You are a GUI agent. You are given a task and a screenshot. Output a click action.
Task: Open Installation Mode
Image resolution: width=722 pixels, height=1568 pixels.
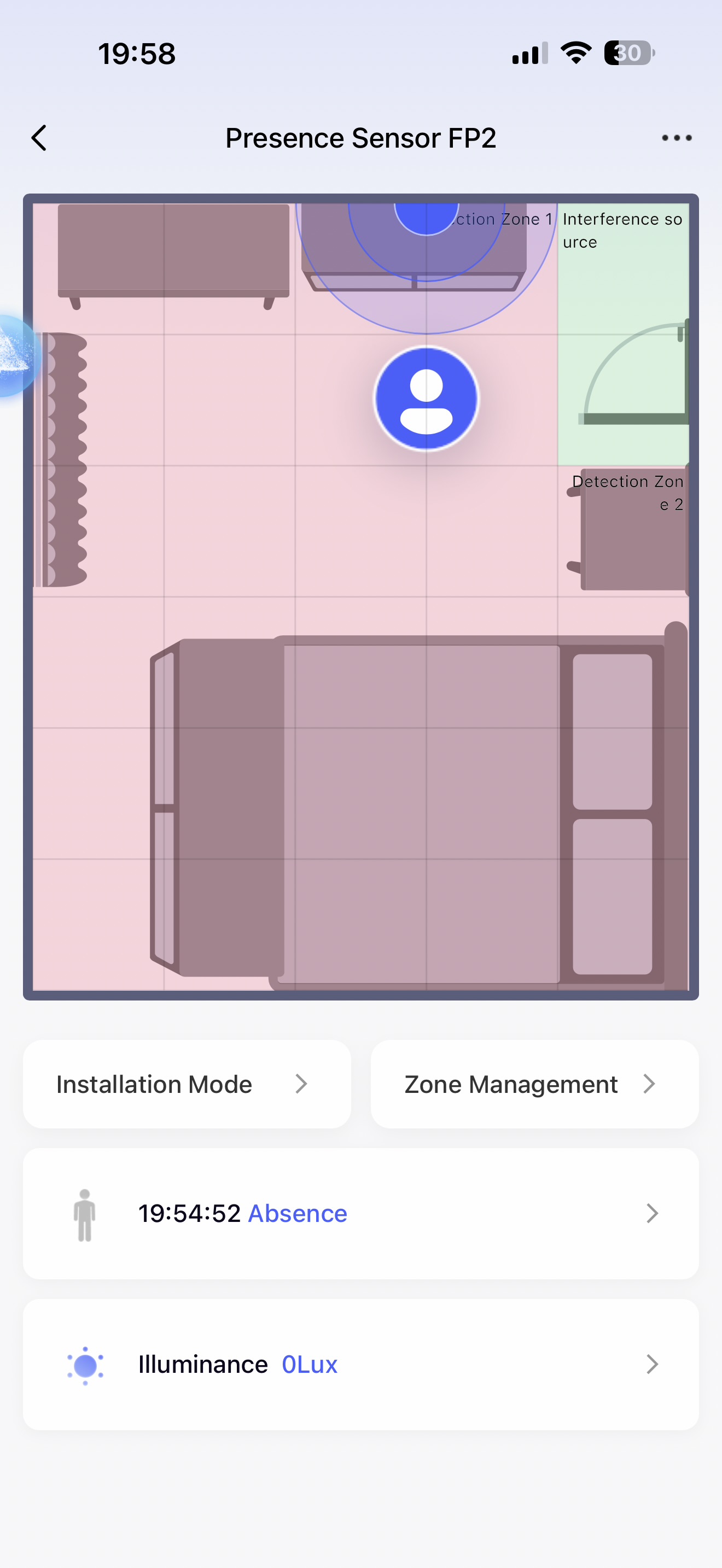(187, 1084)
